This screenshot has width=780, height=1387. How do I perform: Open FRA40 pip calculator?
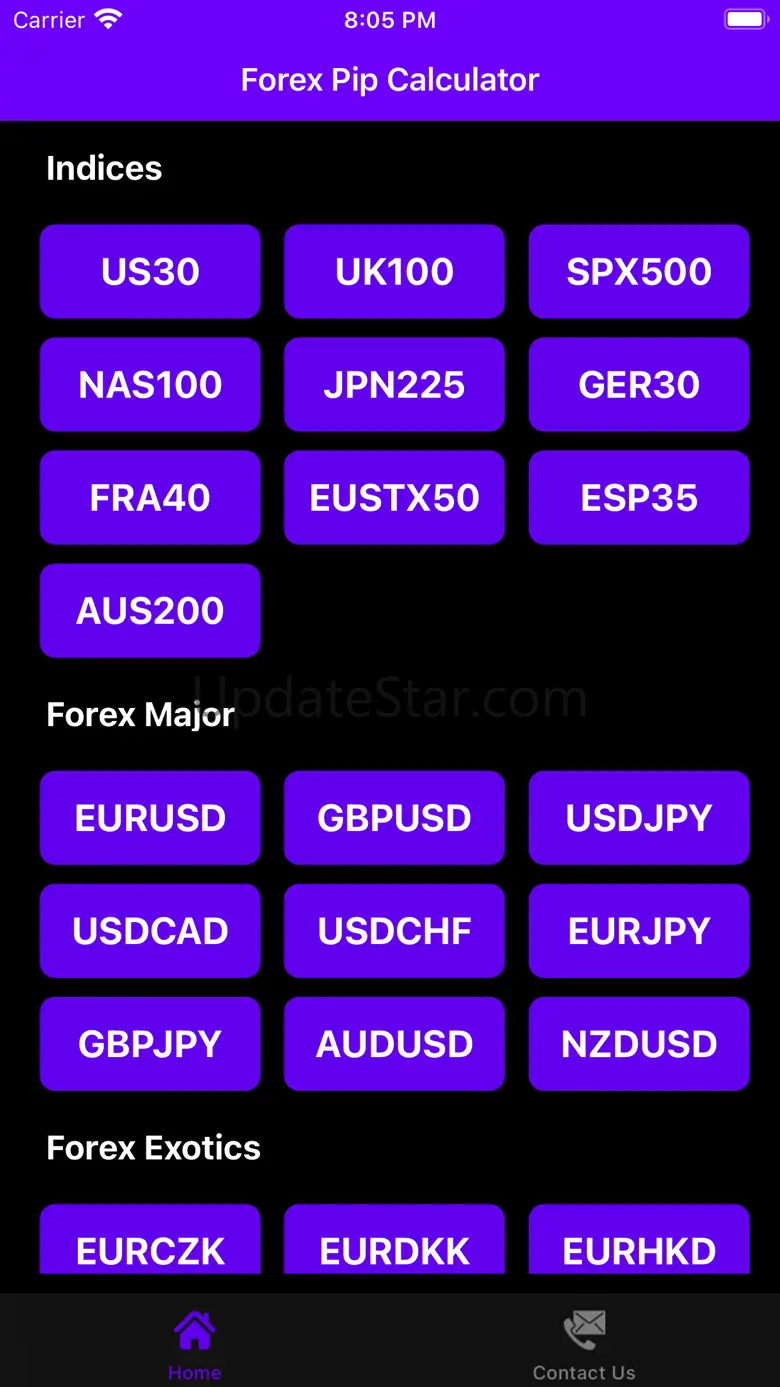[150, 498]
